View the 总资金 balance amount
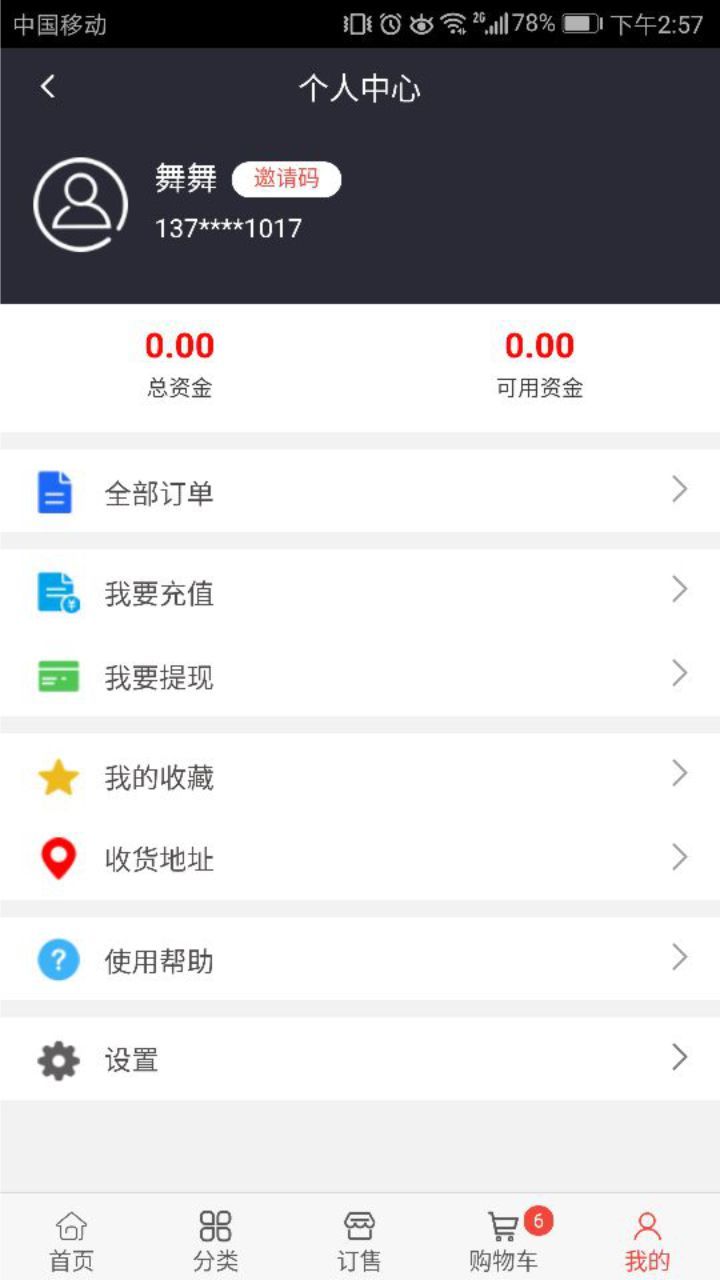 coord(180,345)
